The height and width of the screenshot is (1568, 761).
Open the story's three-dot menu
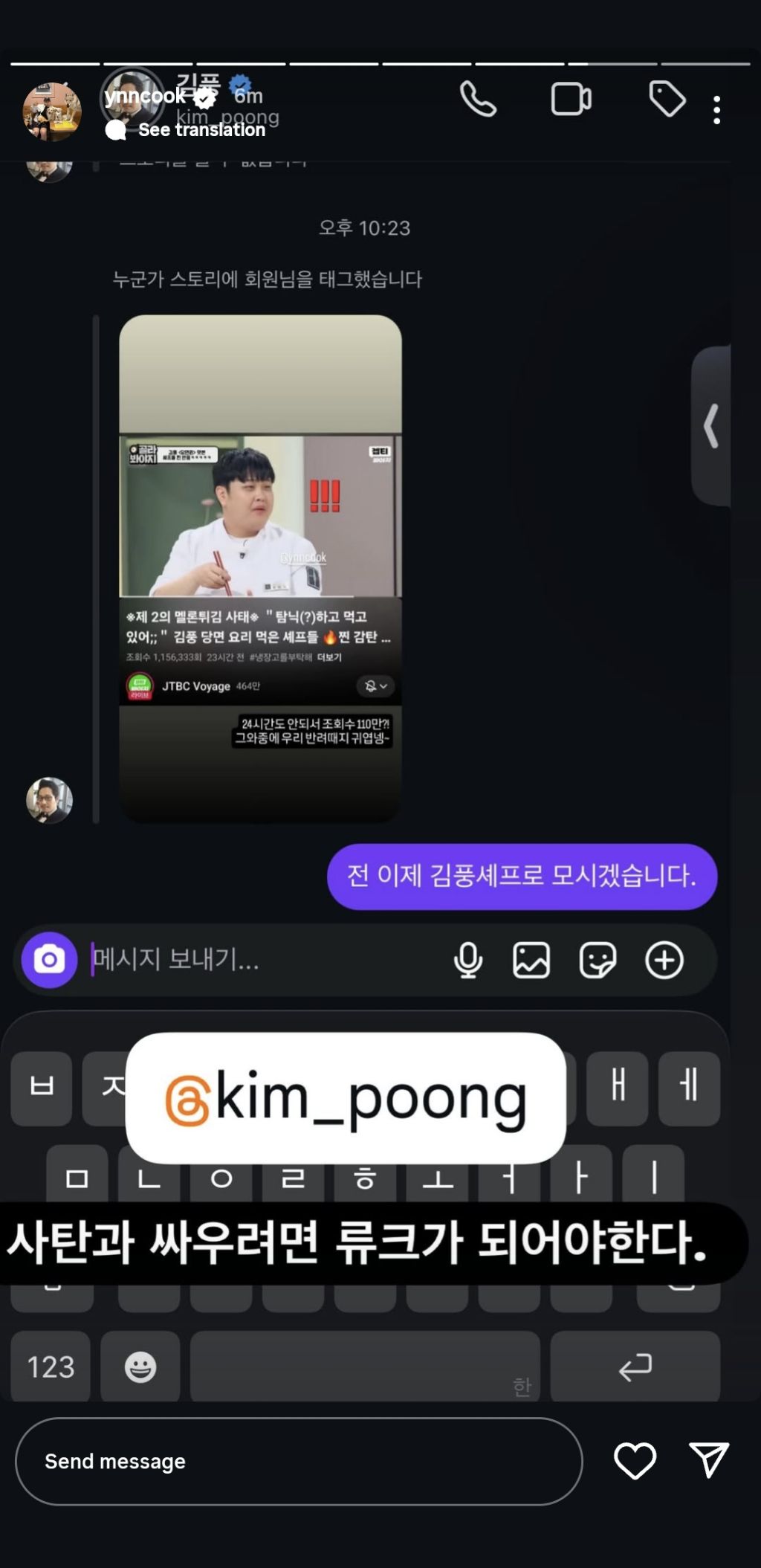coord(716,110)
